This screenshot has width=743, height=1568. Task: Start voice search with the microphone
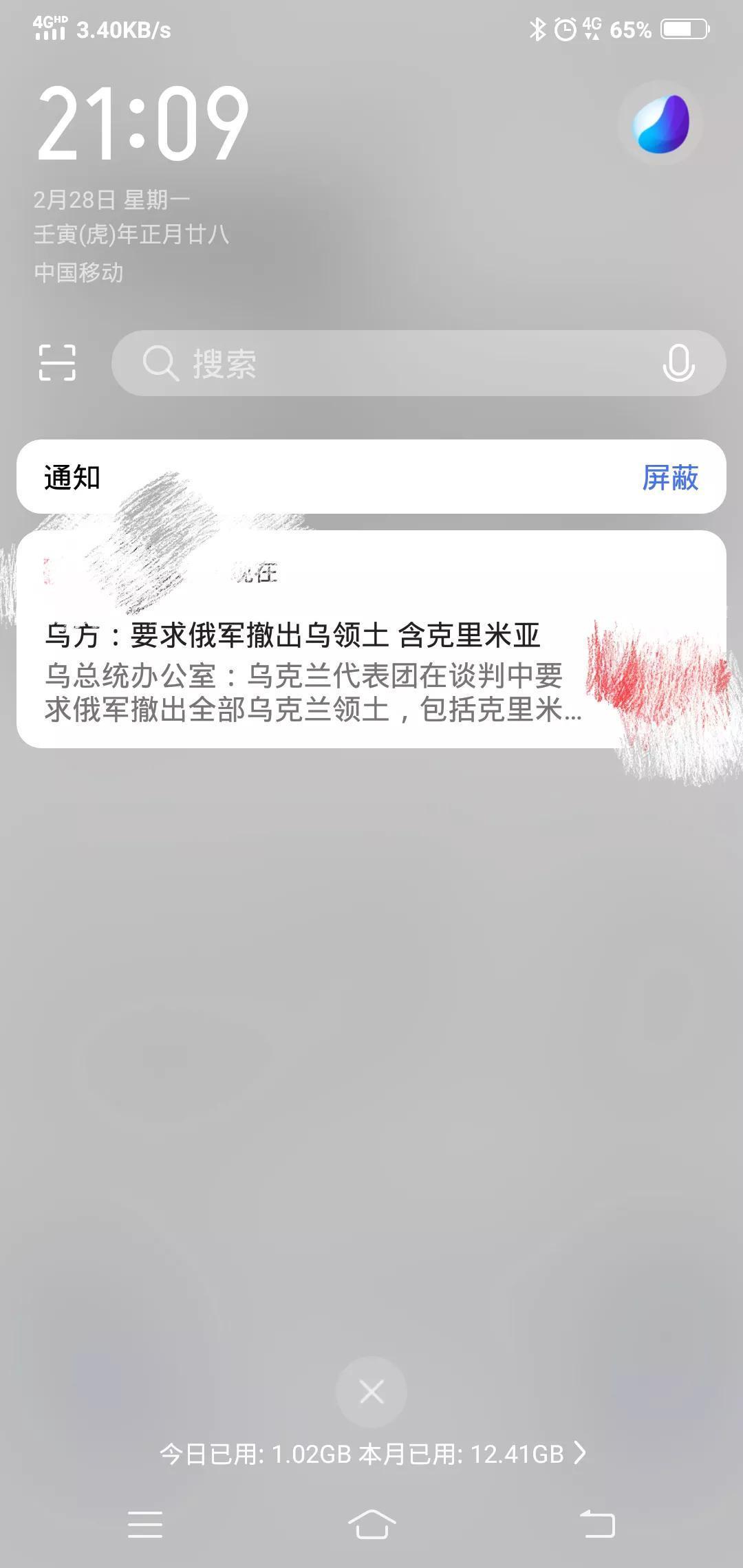point(678,363)
